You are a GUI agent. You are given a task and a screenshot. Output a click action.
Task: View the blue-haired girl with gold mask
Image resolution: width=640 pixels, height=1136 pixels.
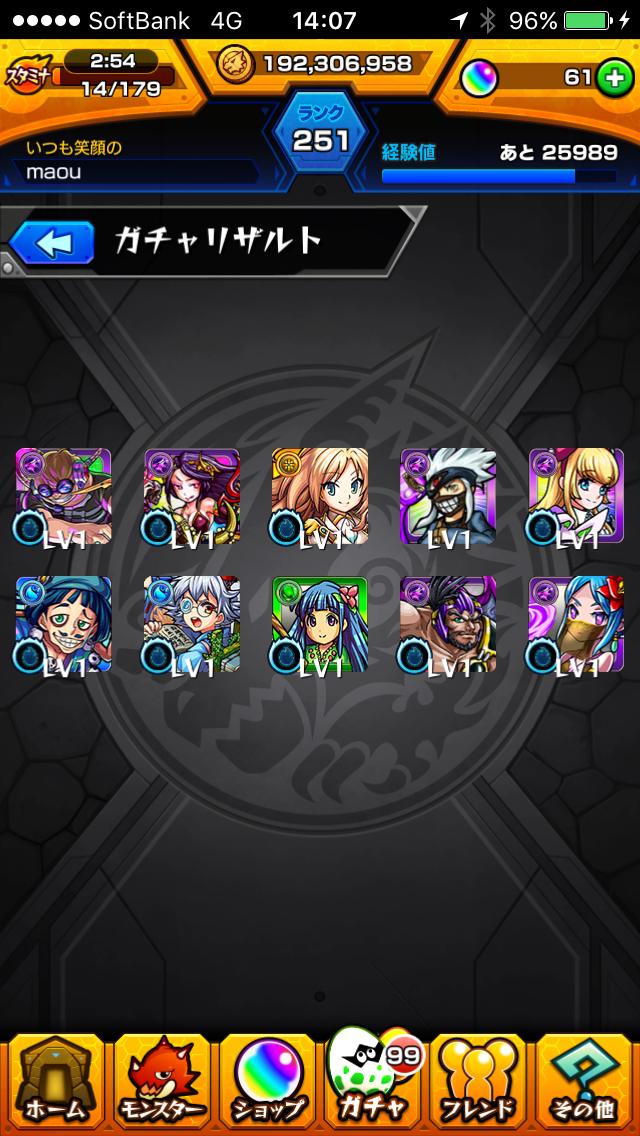576,624
